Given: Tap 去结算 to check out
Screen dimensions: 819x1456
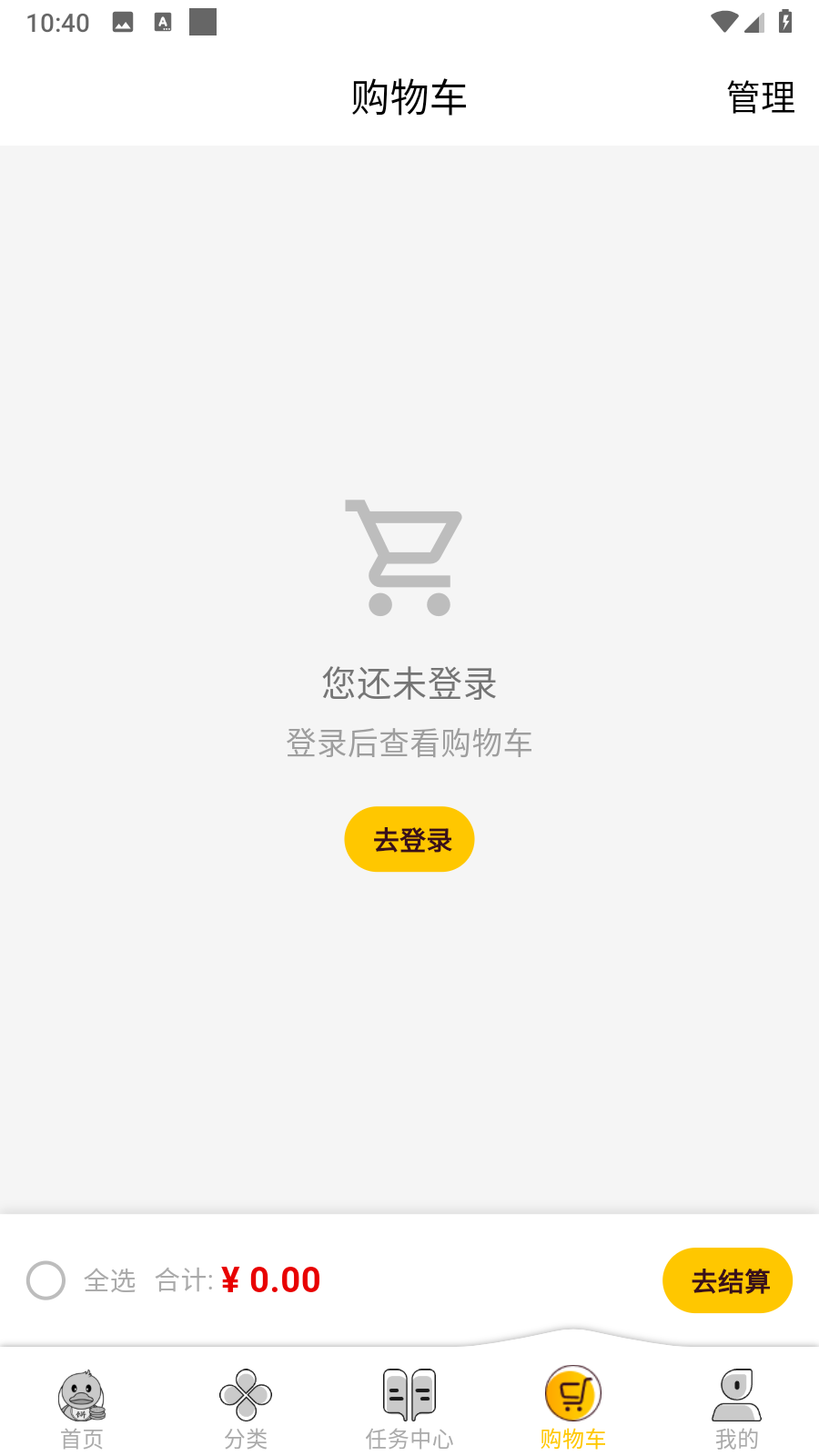Looking at the screenshot, I should click(727, 1280).
